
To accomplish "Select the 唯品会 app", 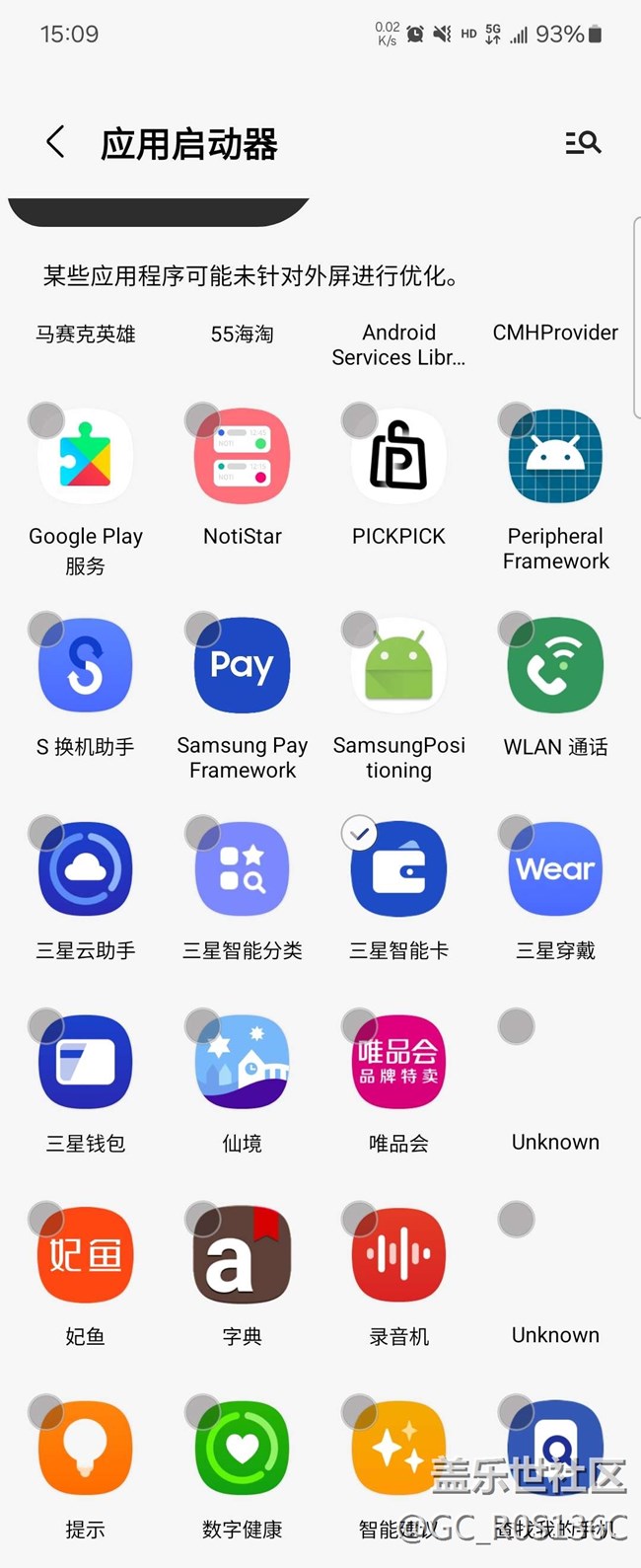I will coord(398,1063).
